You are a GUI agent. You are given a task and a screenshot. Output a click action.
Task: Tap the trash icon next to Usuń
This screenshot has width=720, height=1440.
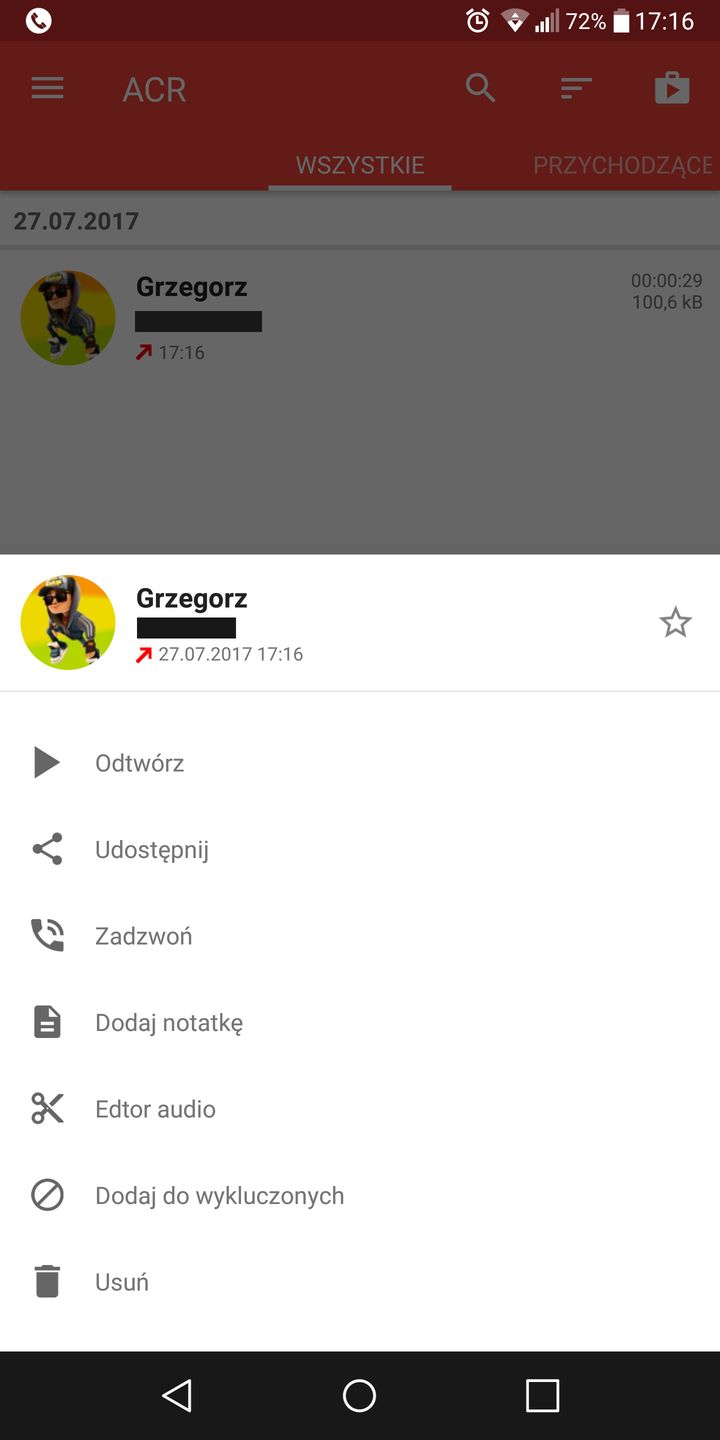(x=46, y=1281)
